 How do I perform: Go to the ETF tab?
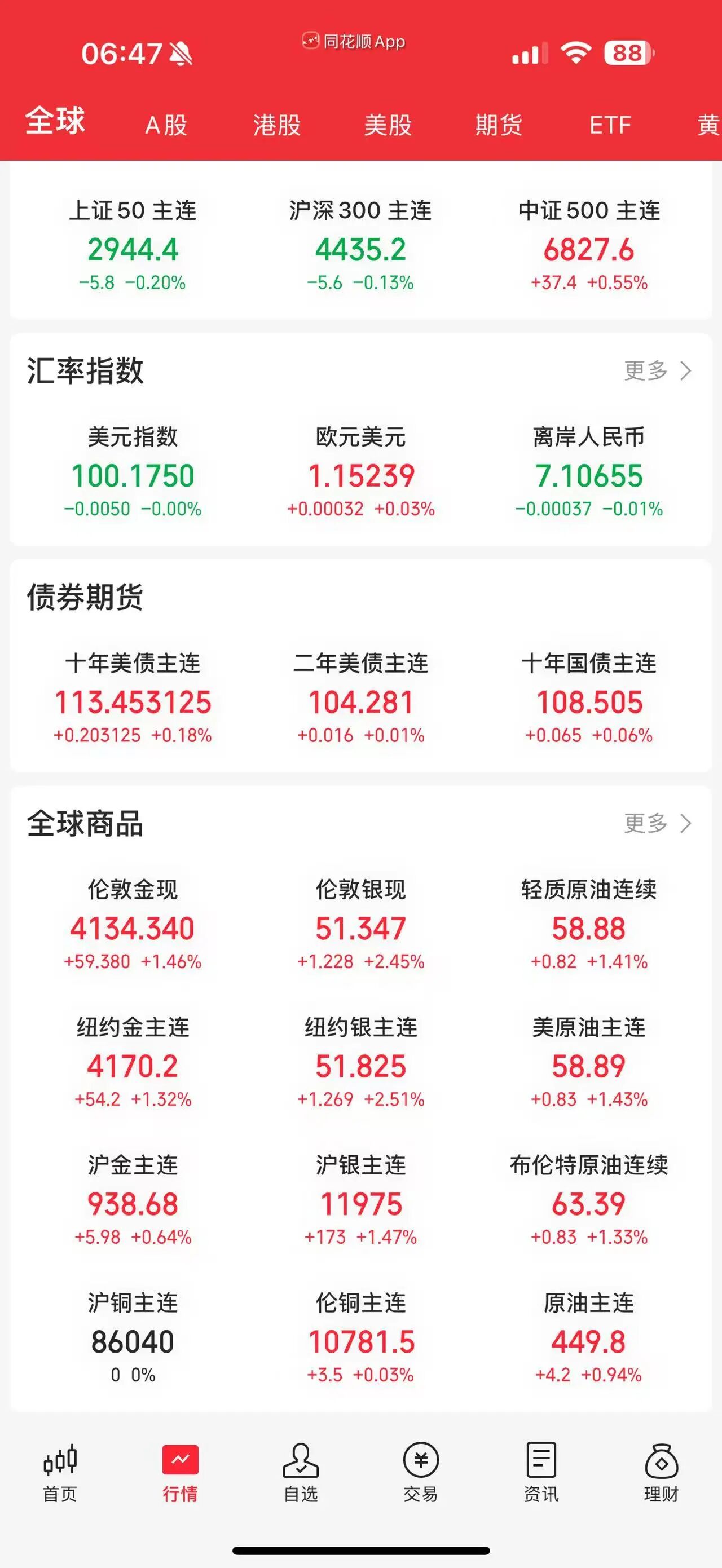[x=609, y=125]
